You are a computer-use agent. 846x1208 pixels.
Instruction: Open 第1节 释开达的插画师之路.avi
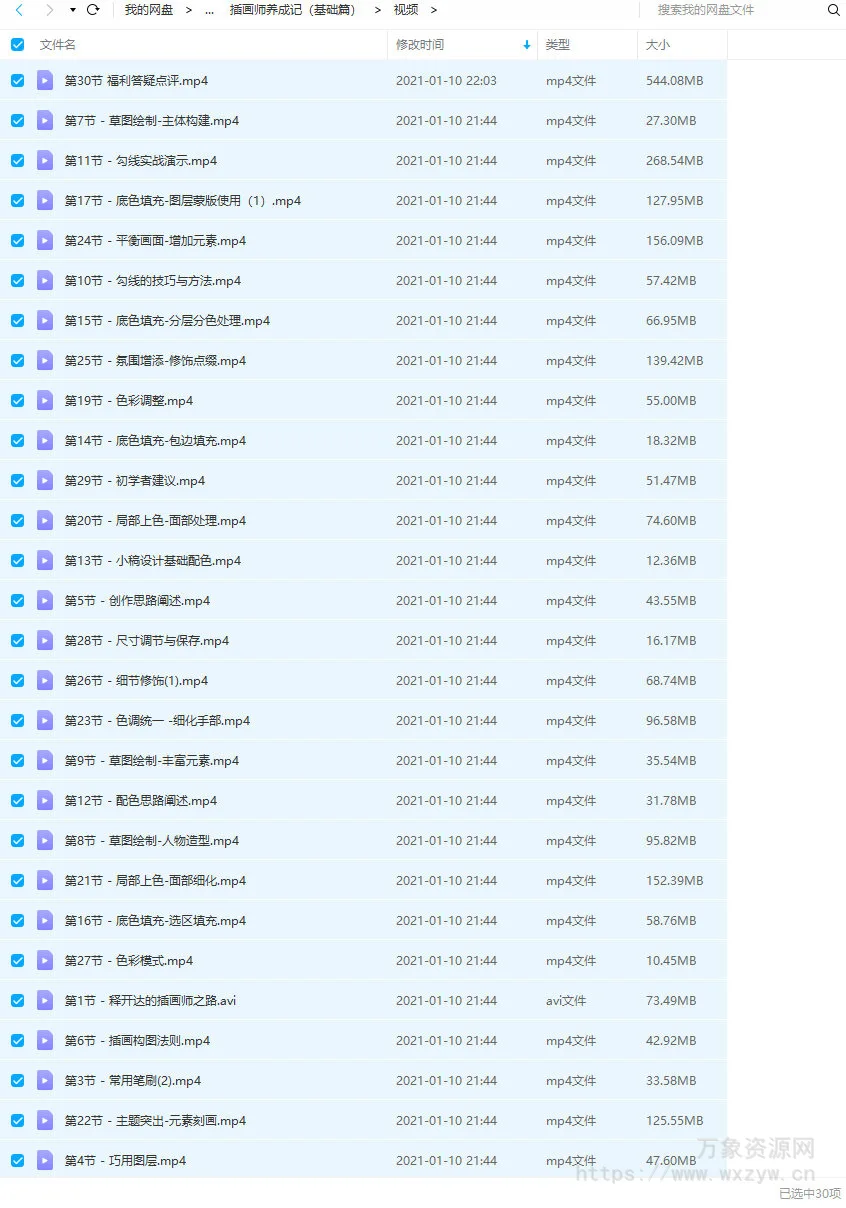150,1001
